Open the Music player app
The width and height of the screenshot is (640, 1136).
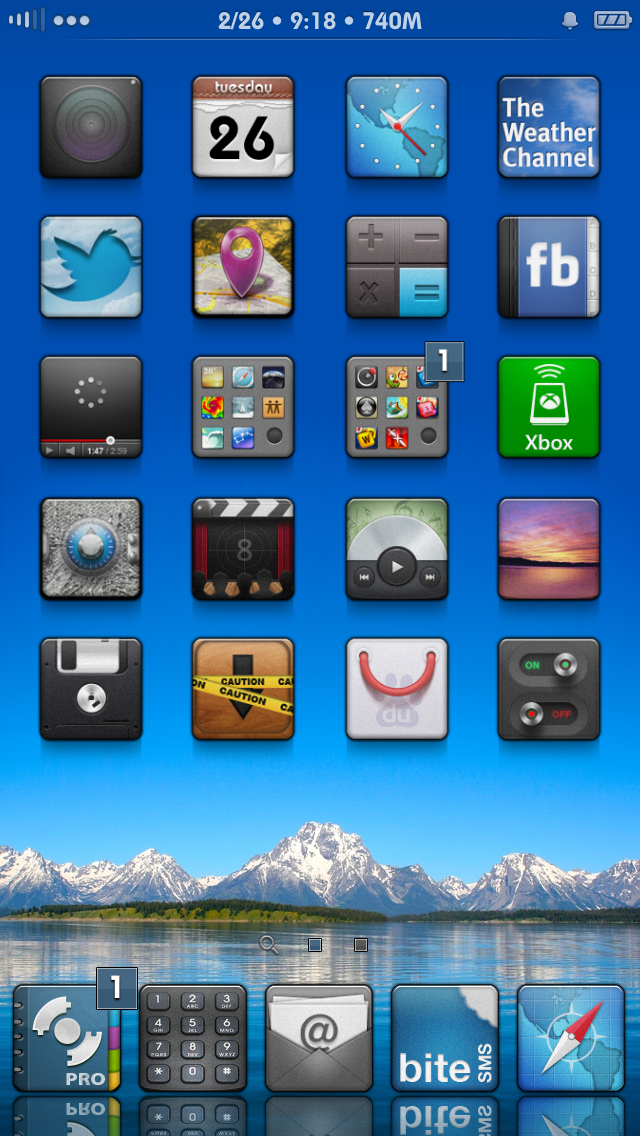396,548
